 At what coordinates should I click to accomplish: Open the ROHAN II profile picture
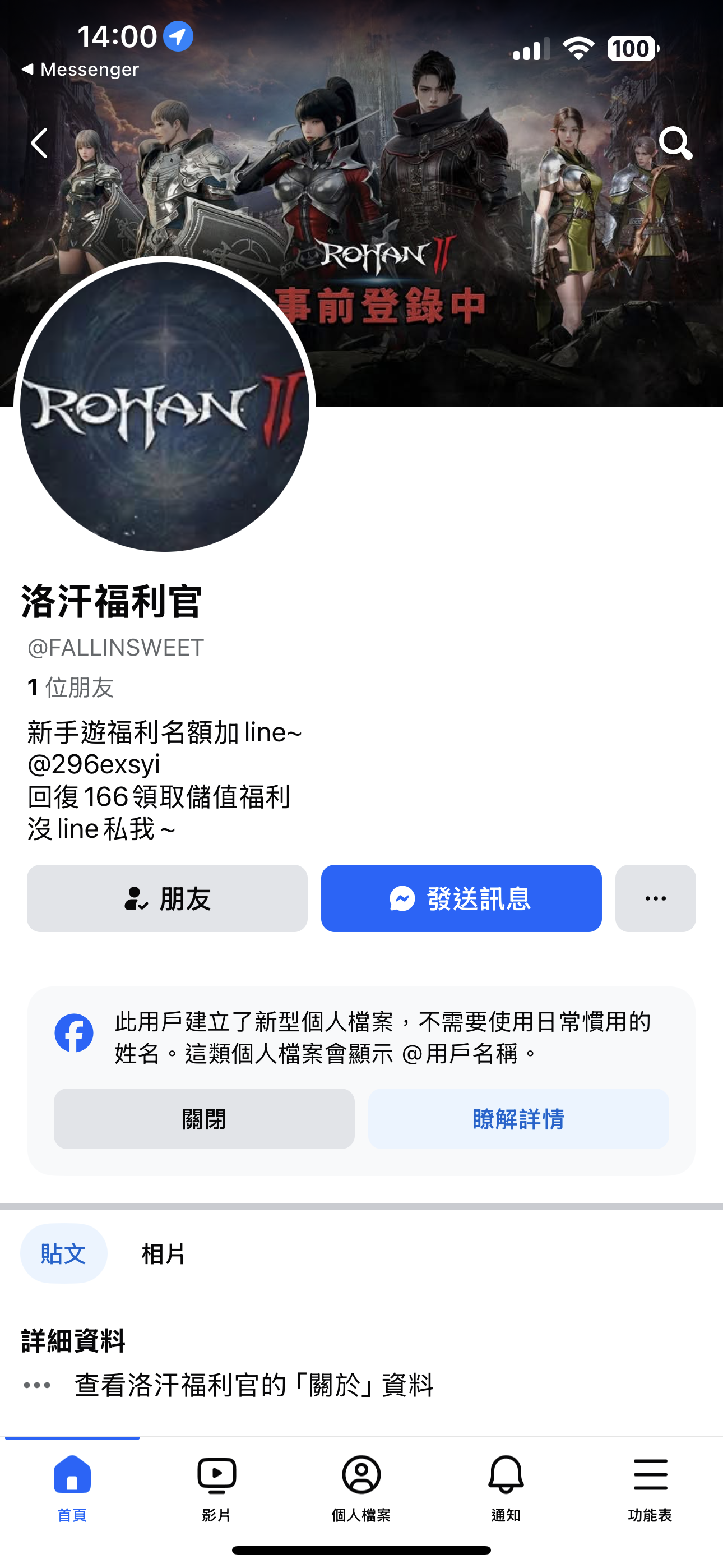click(164, 407)
